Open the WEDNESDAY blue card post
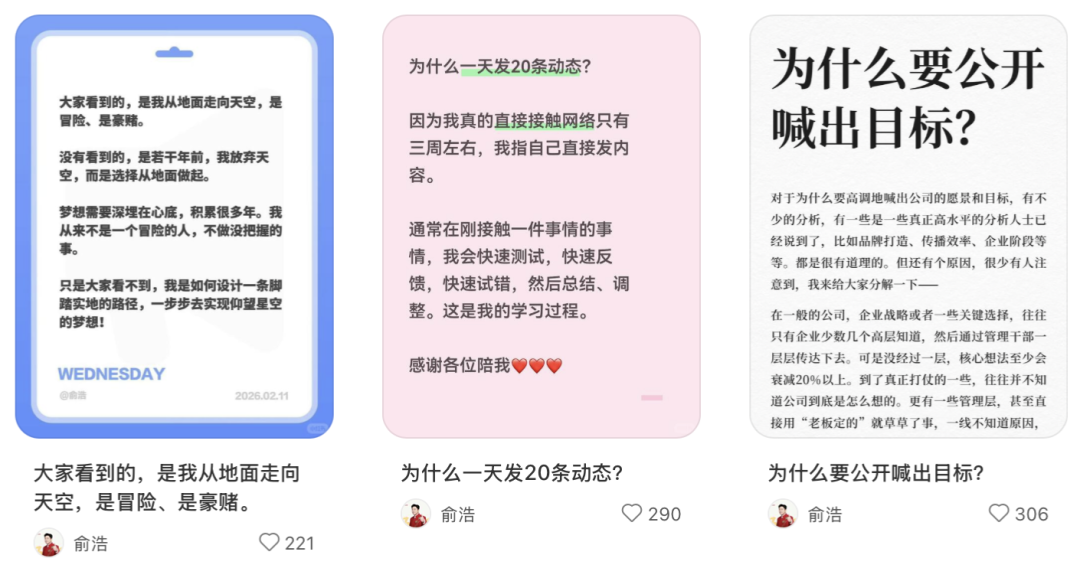 tap(174, 226)
